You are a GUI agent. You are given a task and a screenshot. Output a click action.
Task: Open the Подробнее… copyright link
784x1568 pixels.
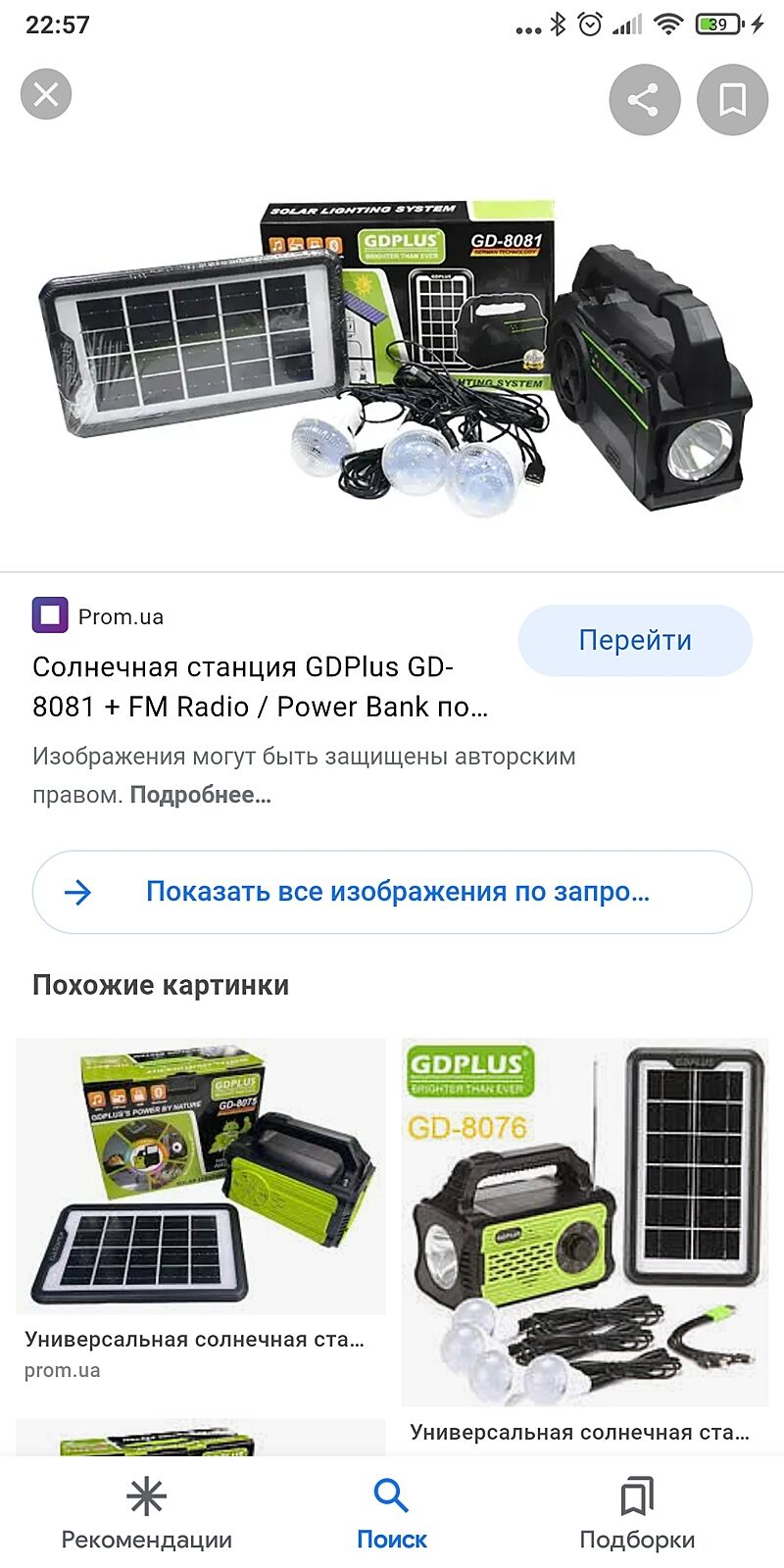(x=200, y=795)
